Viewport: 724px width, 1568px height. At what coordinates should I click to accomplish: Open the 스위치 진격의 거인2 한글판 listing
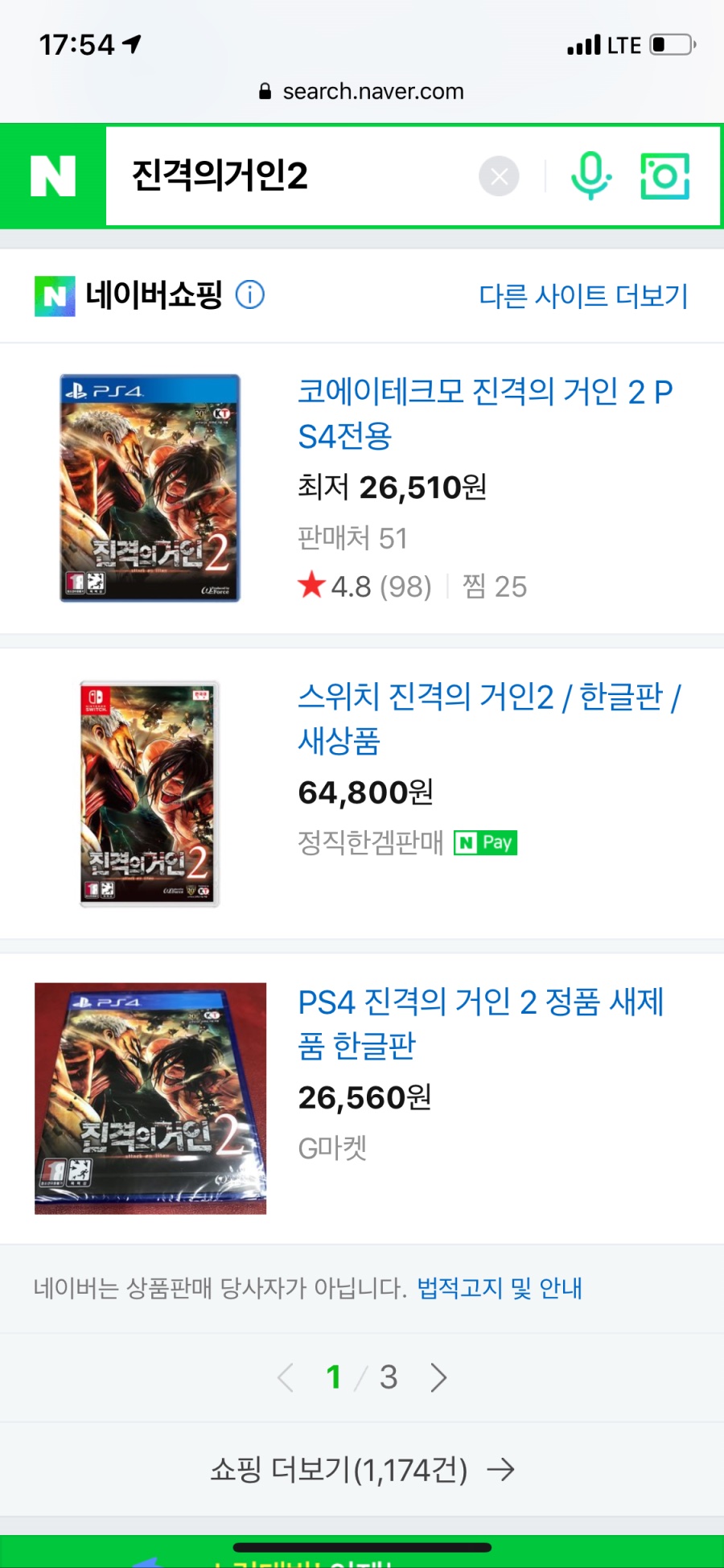click(x=489, y=718)
